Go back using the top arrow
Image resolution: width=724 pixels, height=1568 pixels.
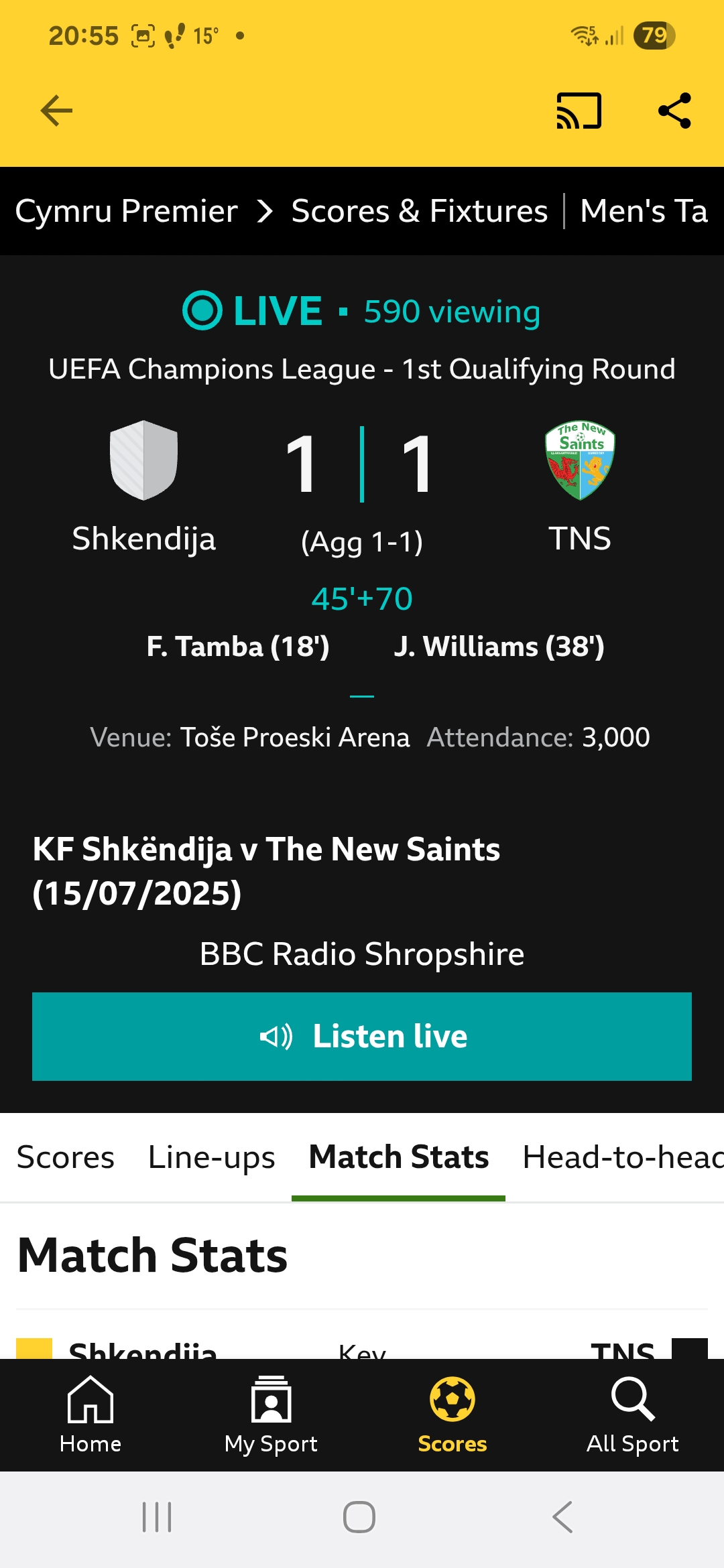click(x=56, y=111)
